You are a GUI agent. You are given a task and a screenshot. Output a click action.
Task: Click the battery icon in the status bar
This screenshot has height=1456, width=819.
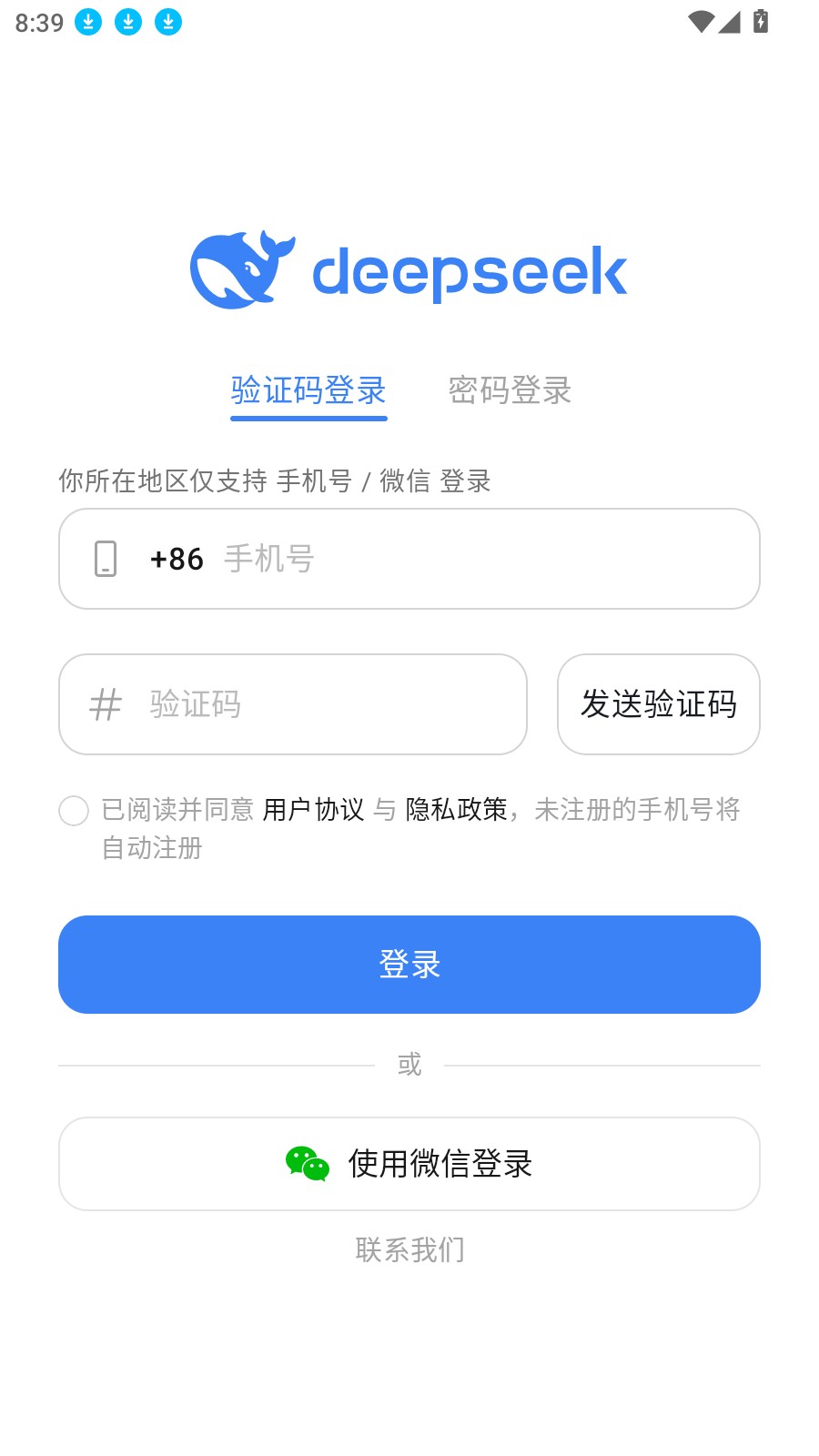pos(760,20)
